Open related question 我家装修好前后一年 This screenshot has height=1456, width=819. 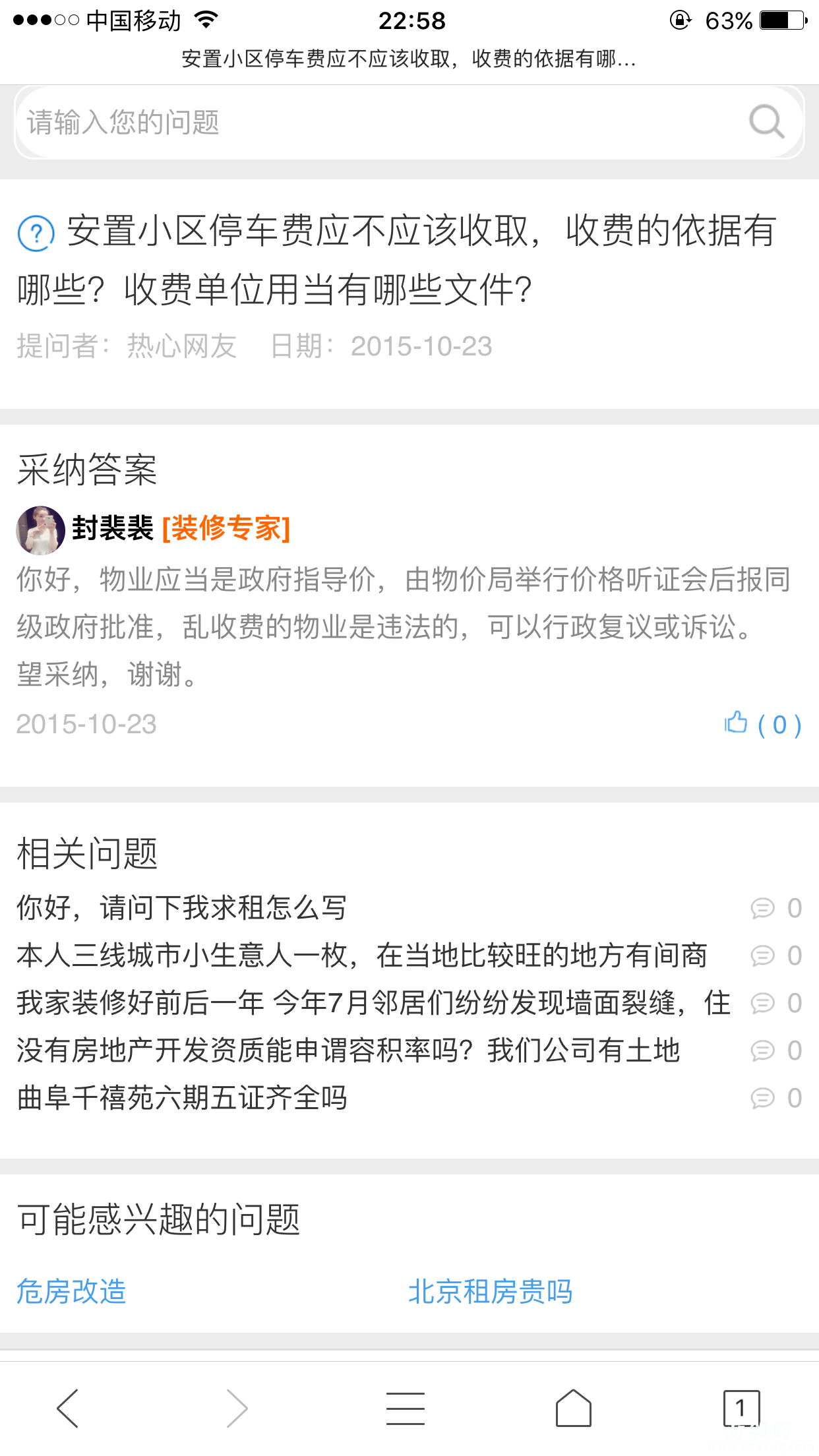tap(373, 1003)
